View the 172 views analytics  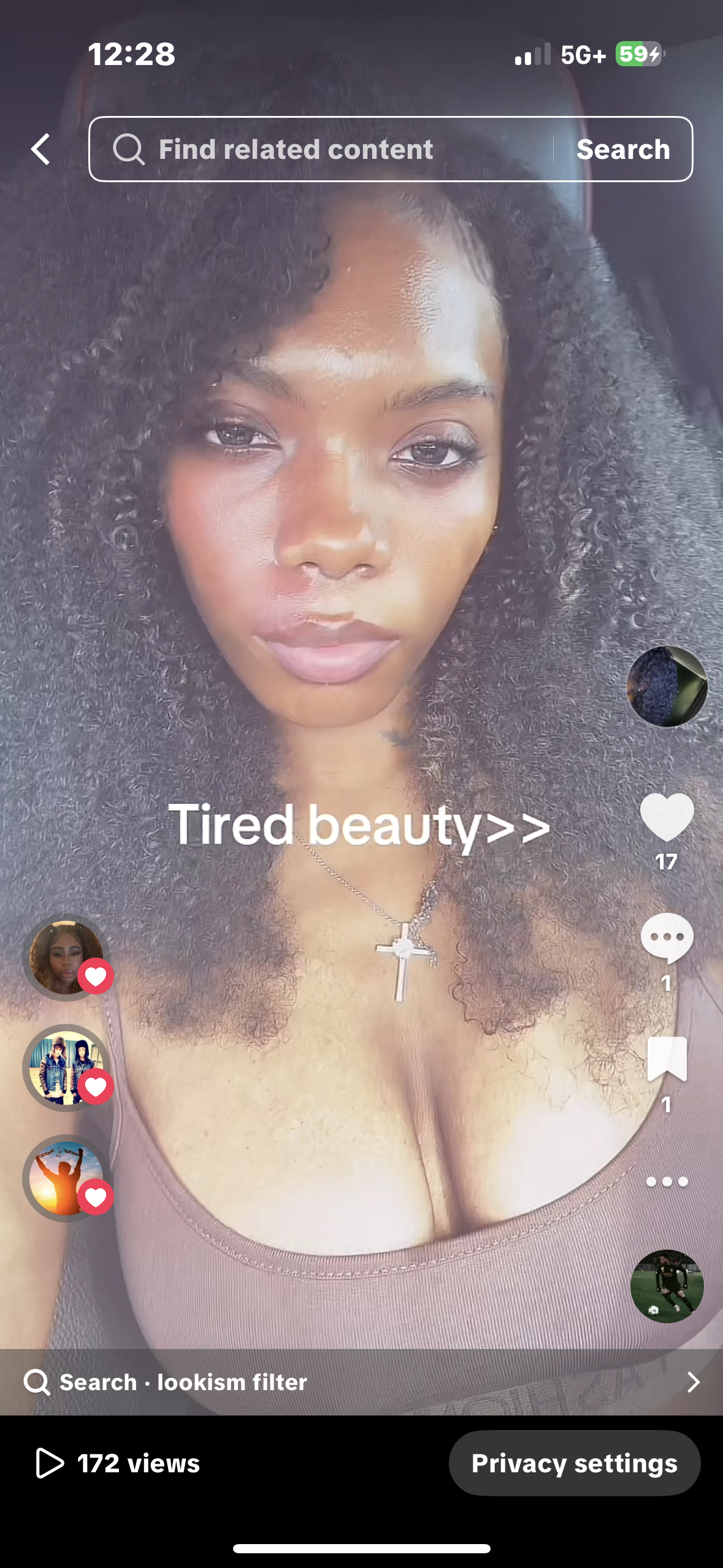click(118, 1463)
